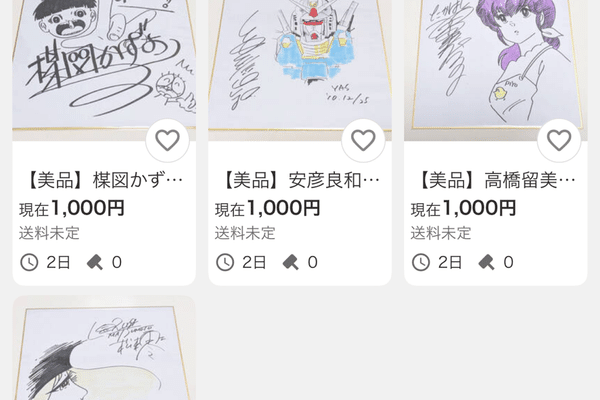The width and height of the screenshot is (600, 400).
Task: Open the 【美品】安彦良和 listing card
Action: [298, 181]
